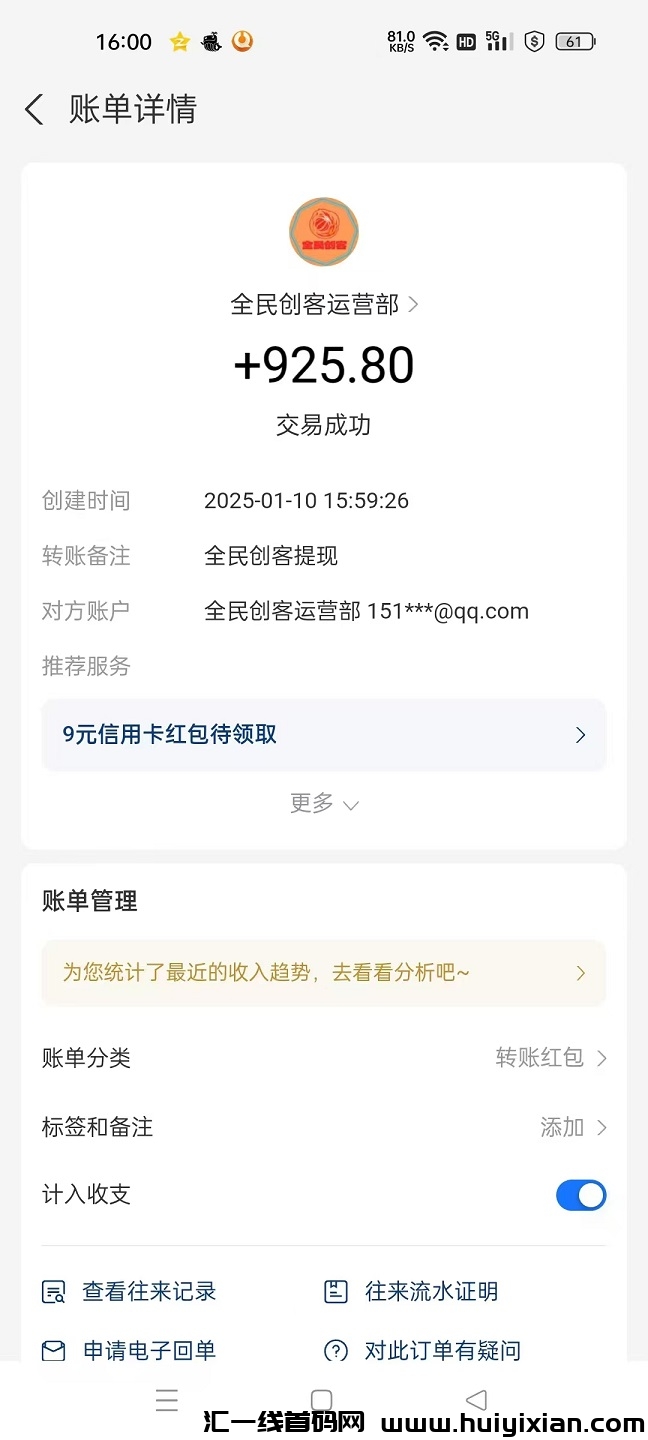Viewport: 648px width, 1440px height.
Task: Open 全民创客运营部 profile
Action: (x=324, y=304)
